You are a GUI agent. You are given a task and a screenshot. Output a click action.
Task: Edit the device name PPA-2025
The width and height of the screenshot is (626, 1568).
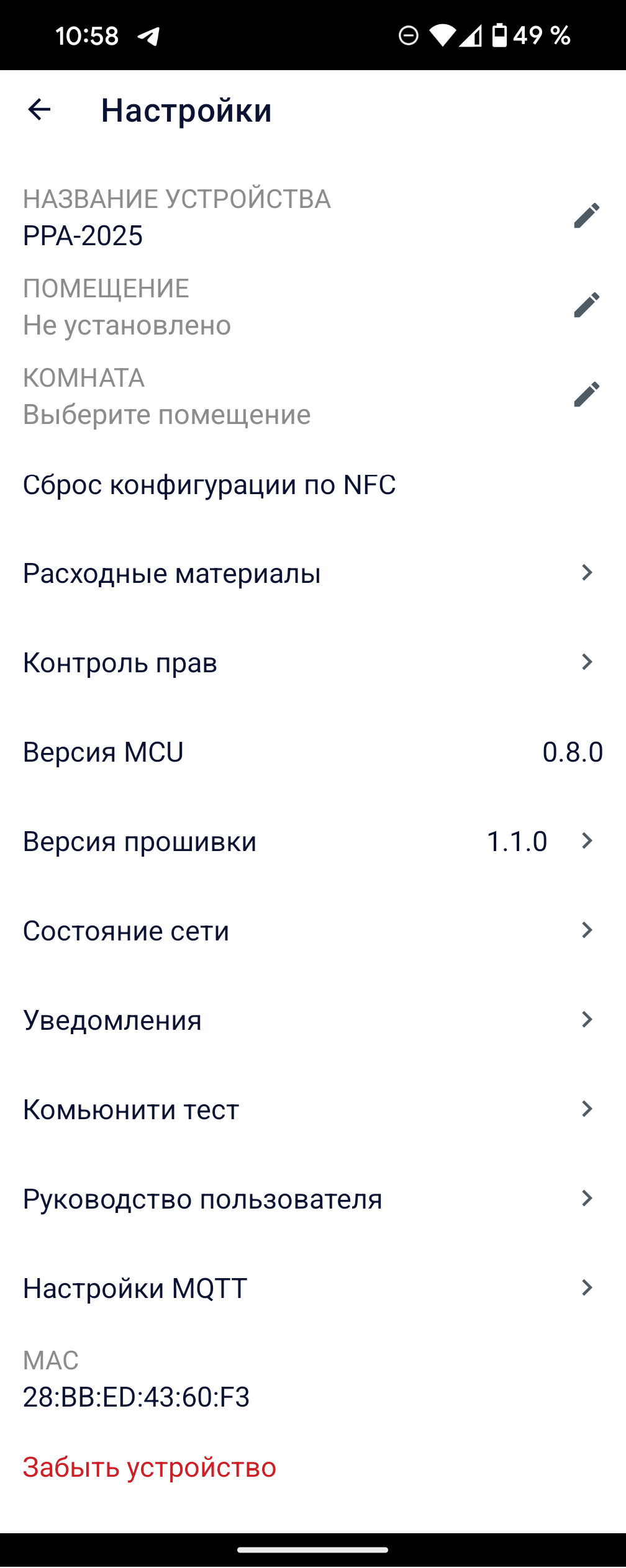click(586, 216)
